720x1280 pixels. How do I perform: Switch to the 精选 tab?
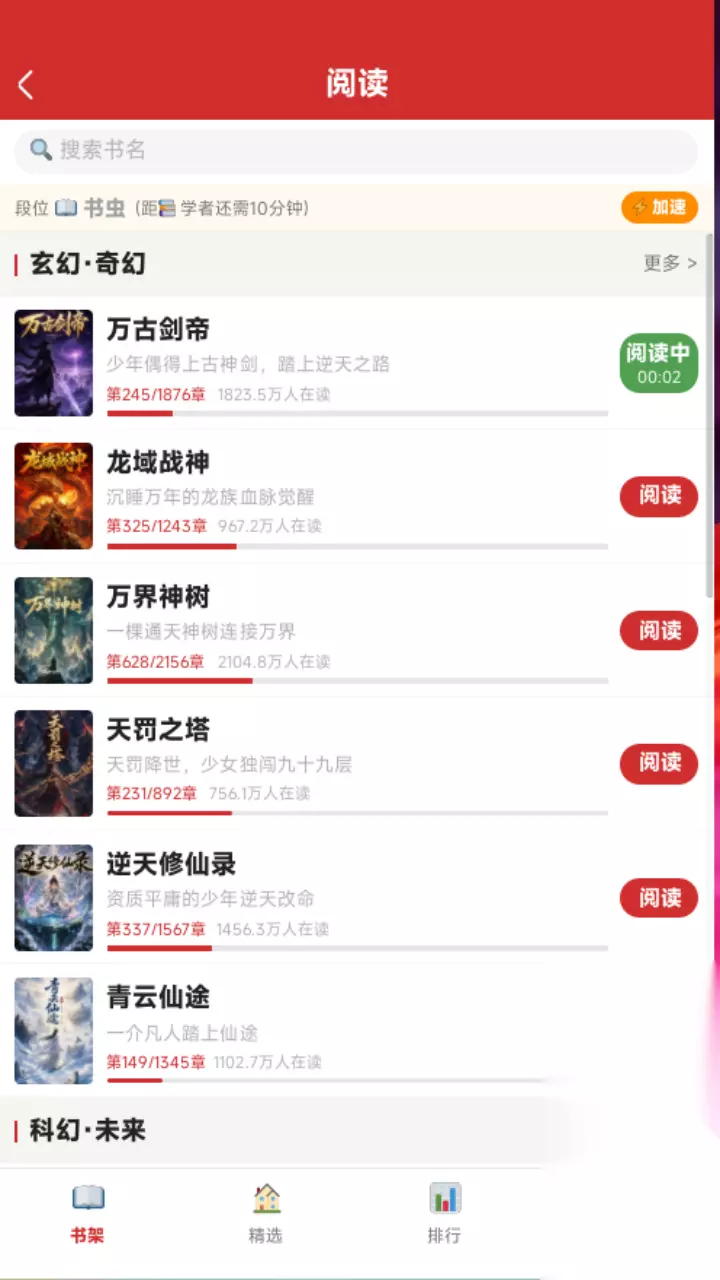coord(266,1213)
